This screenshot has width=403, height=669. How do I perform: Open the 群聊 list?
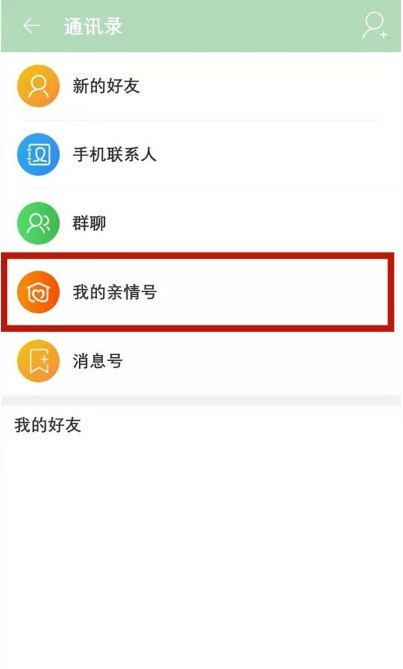(x=201, y=223)
